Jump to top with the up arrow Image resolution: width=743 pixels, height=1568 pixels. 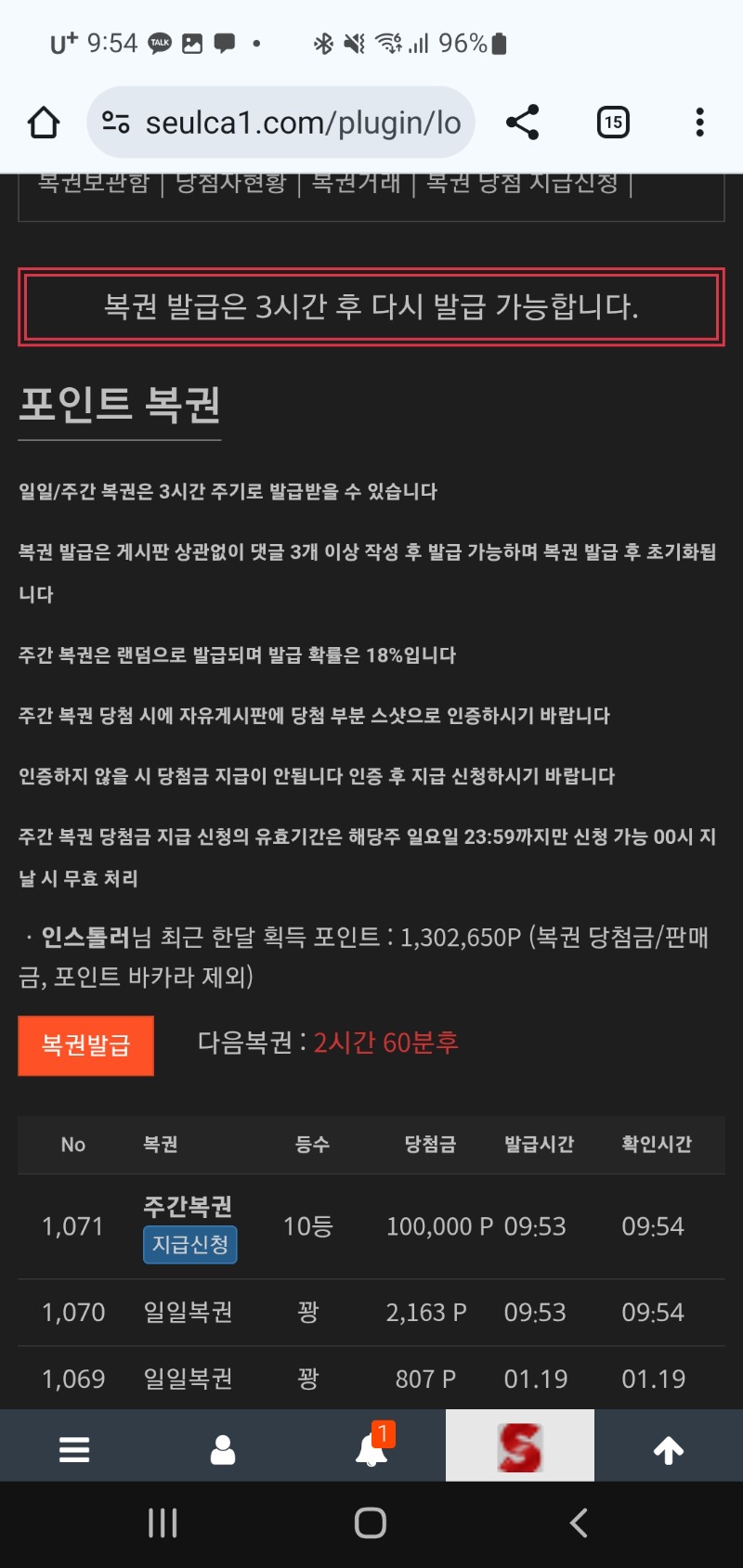pyautogui.click(x=669, y=1449)
